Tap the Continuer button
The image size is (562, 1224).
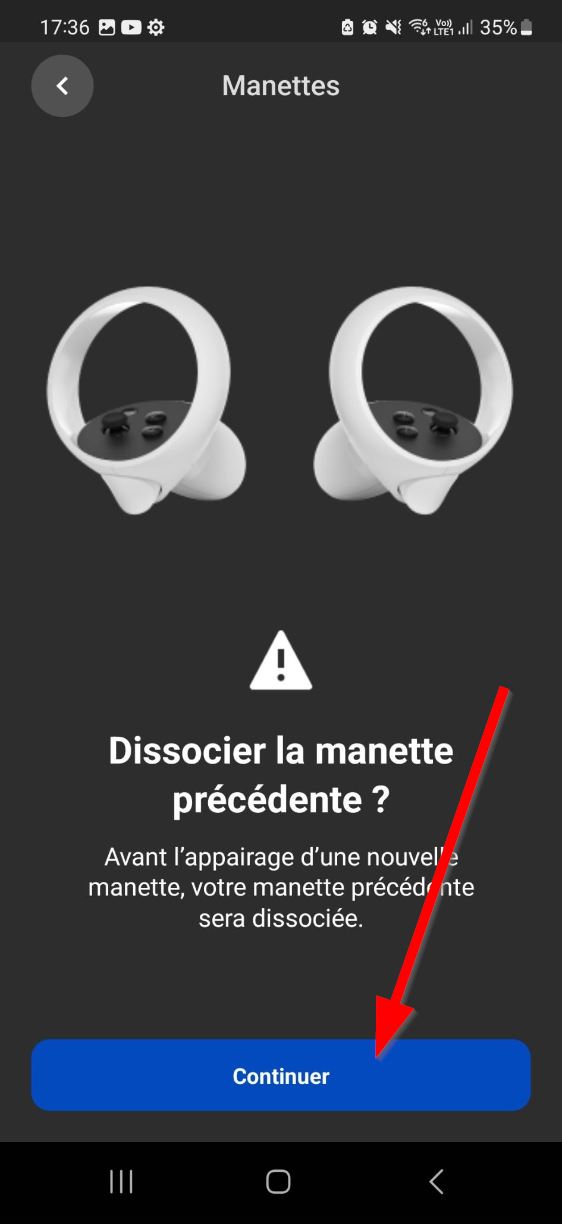pyautogui.click(x=281, y=1075)
